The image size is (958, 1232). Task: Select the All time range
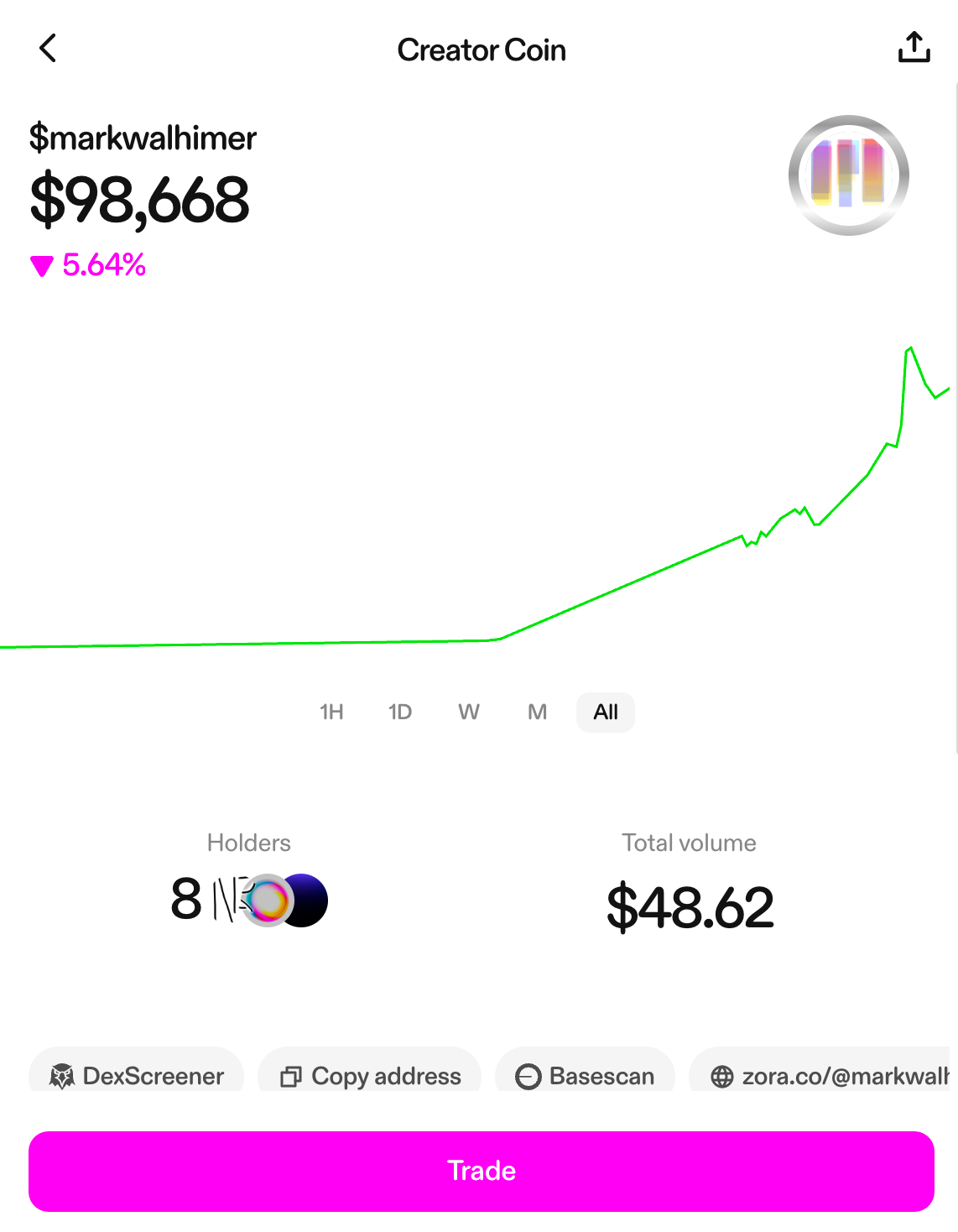(606, 713)
